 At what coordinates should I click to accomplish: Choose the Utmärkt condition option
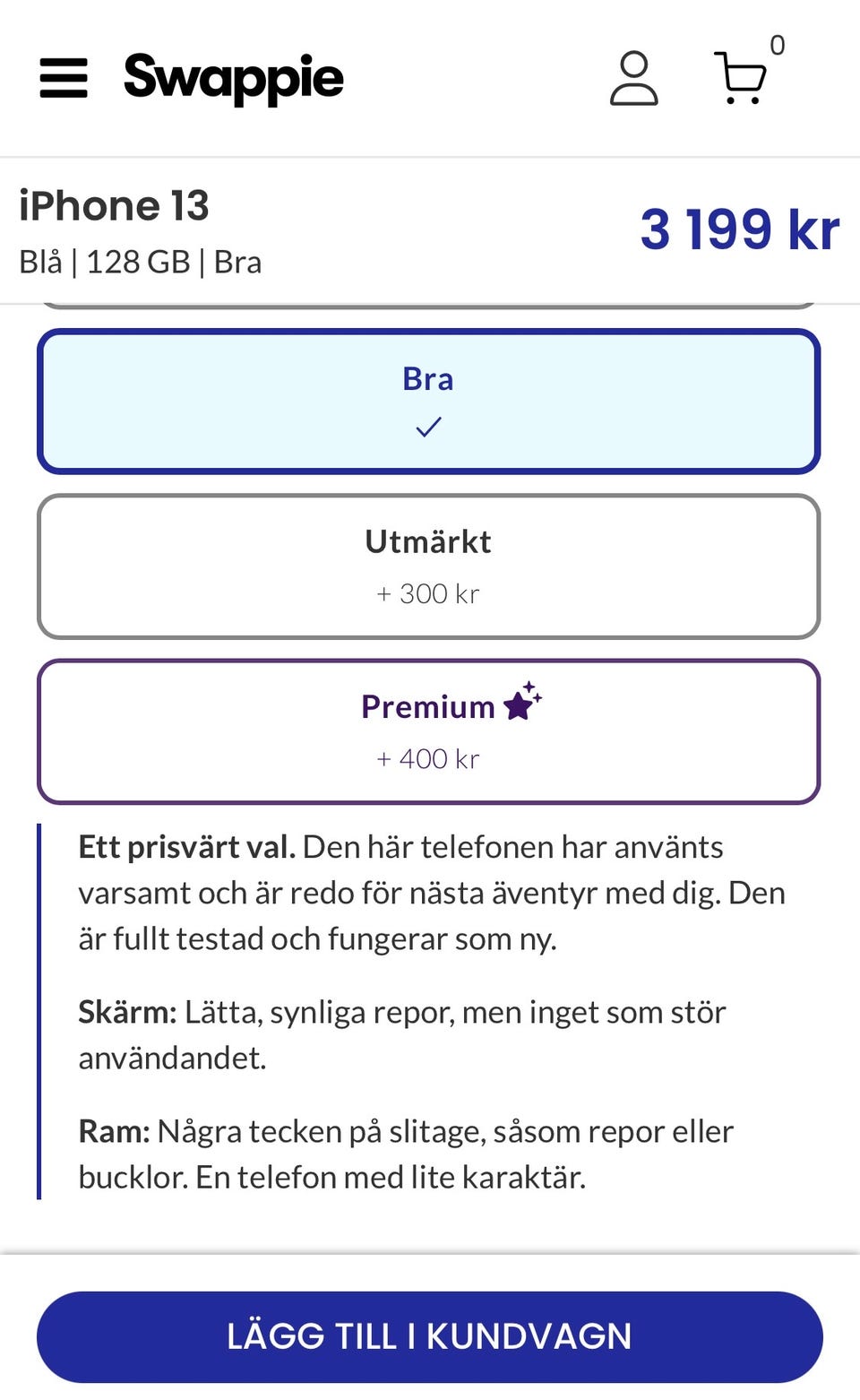[429, 566]
